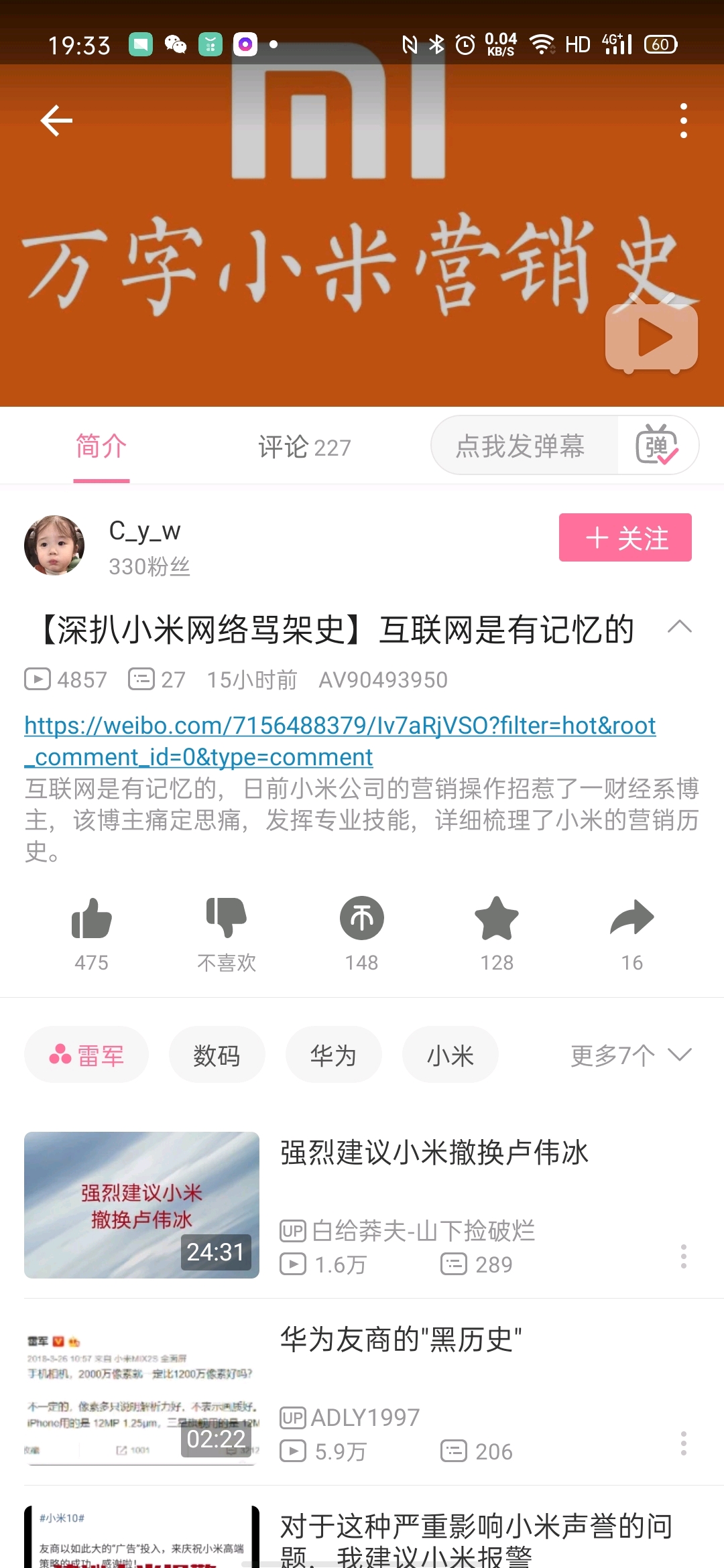This screenshot has width=724, height=1568.
Task: Follow C_y_w with the 关注 button
Action: 625,537
